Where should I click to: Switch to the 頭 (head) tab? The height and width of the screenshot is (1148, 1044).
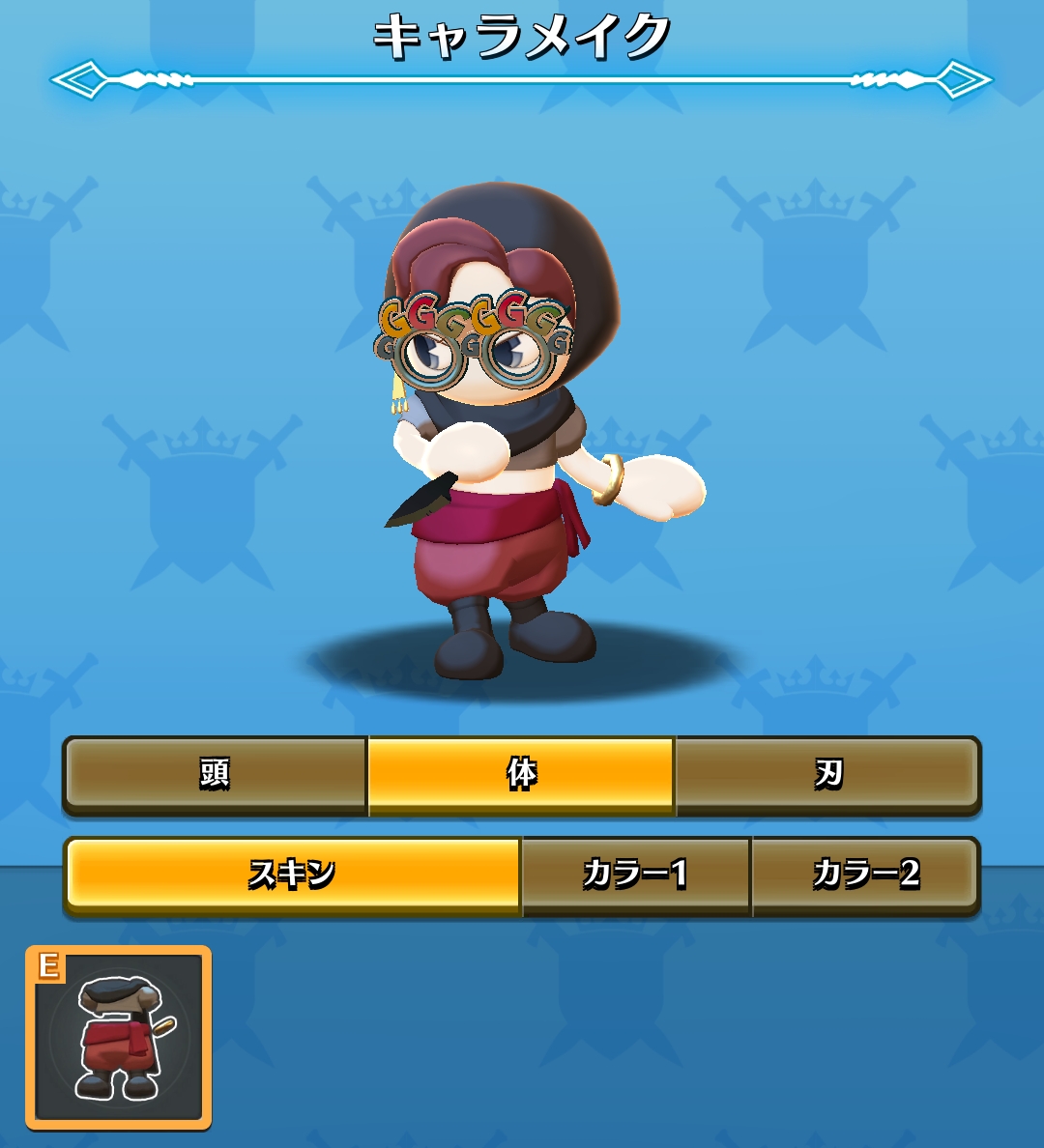215,775
